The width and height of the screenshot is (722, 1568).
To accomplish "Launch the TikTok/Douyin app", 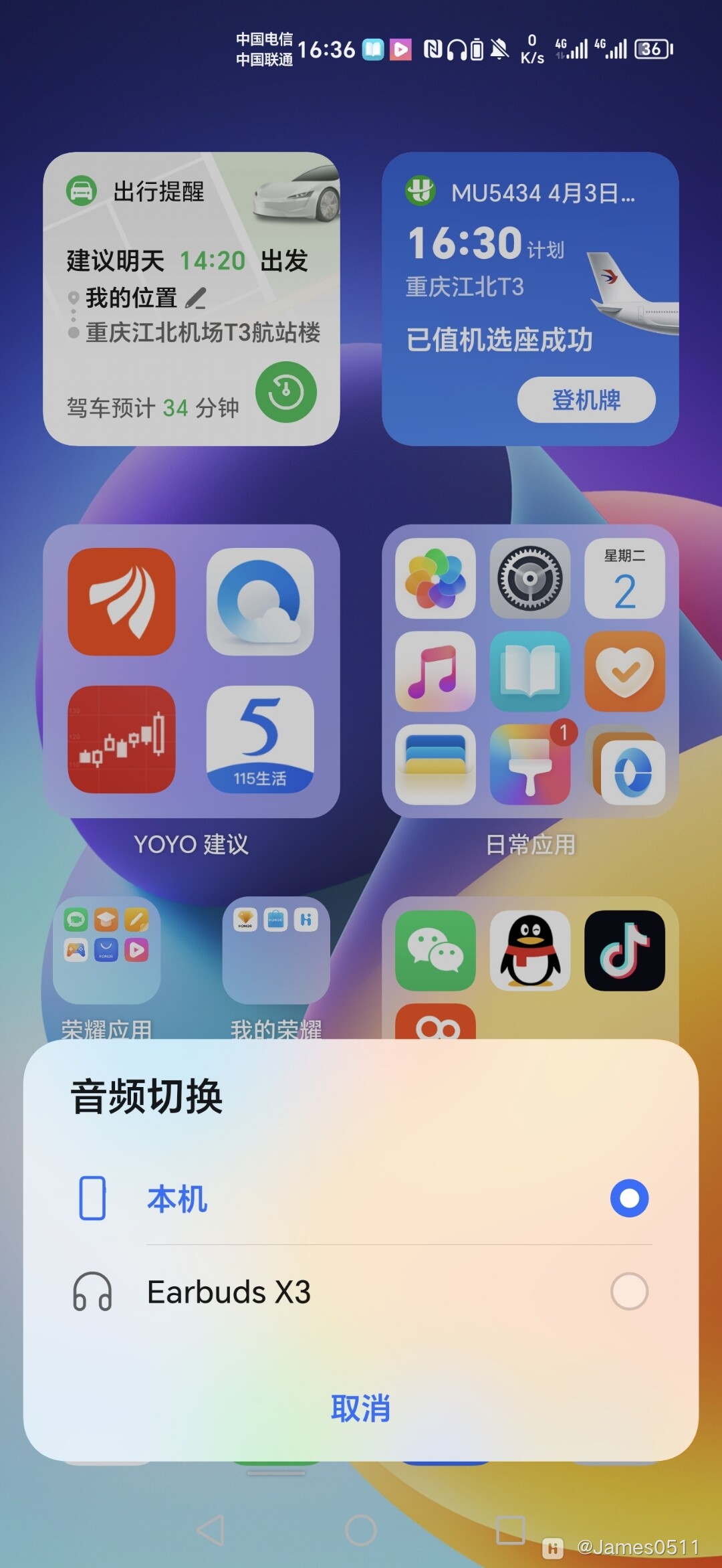I will pyautogui.click(x=624, y=951).
